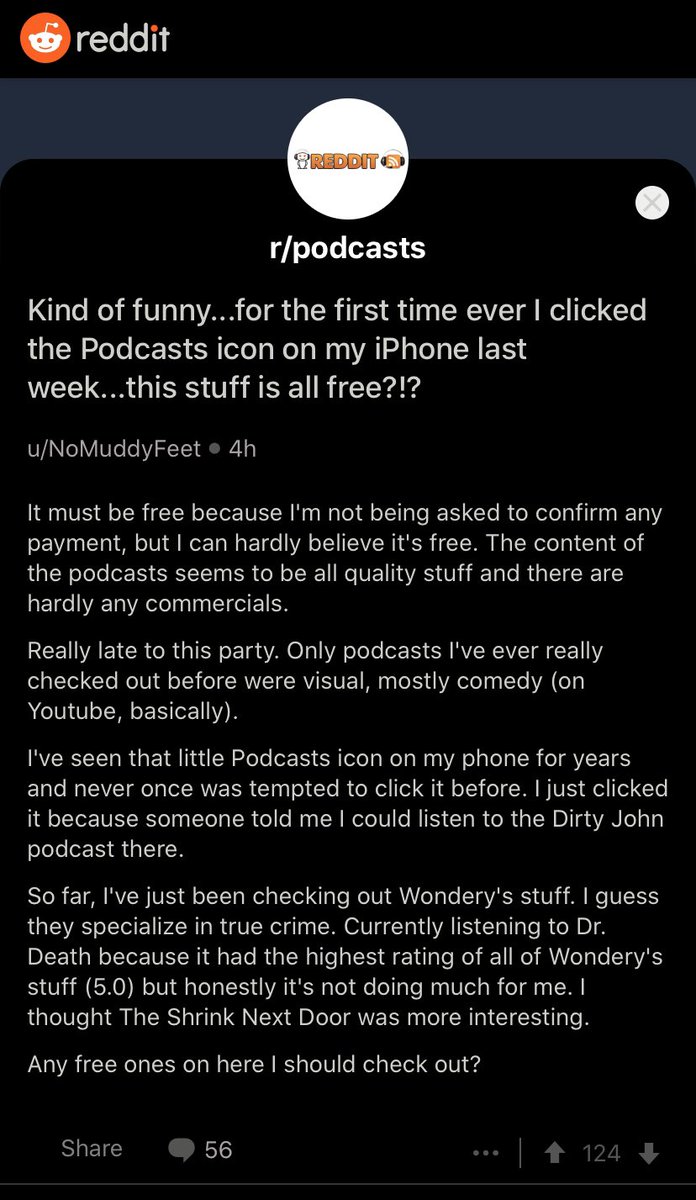Tap the Reddit logo in the header
The width and height of the screenshot is (696, 1200).
click(96, 39)
